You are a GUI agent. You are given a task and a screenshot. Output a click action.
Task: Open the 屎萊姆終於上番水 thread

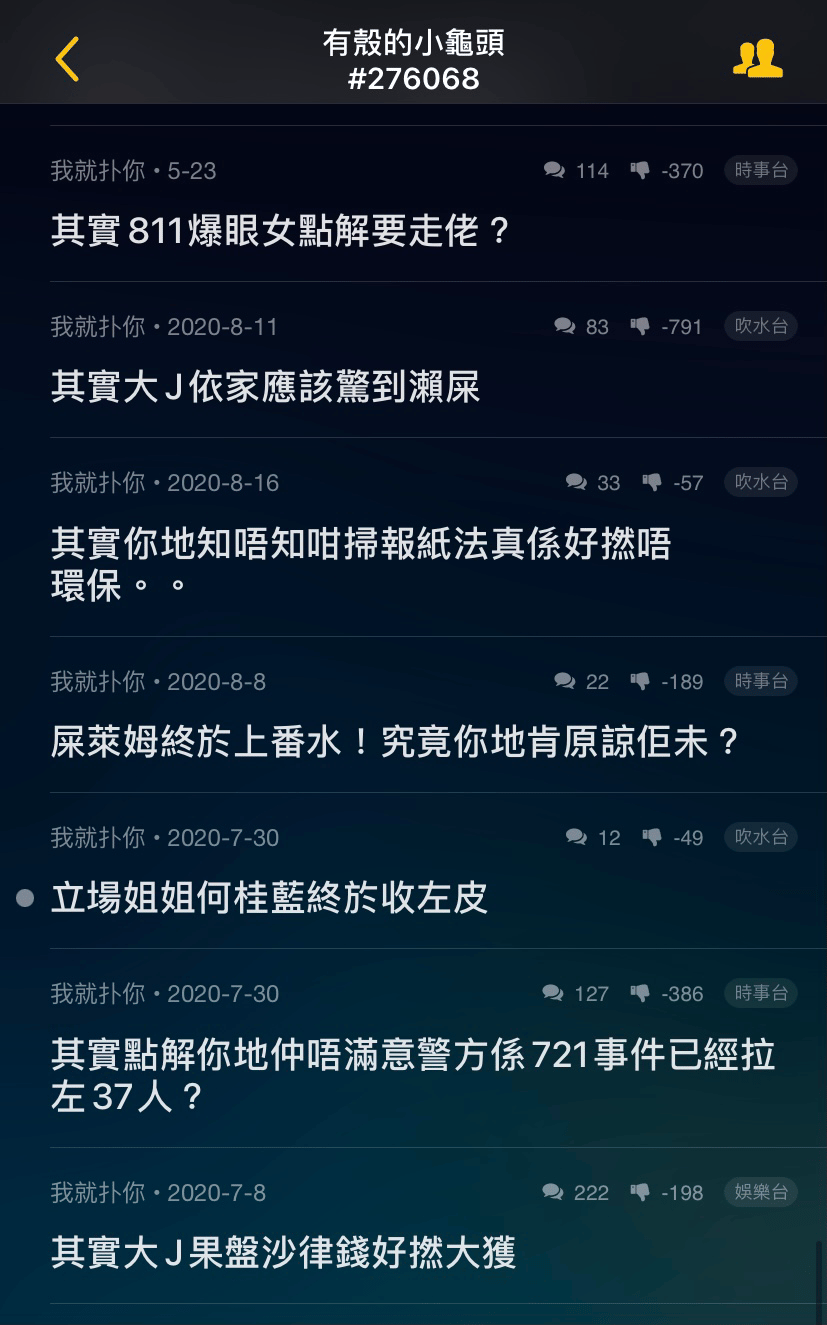pyautogui.click(x=395, y=742)
